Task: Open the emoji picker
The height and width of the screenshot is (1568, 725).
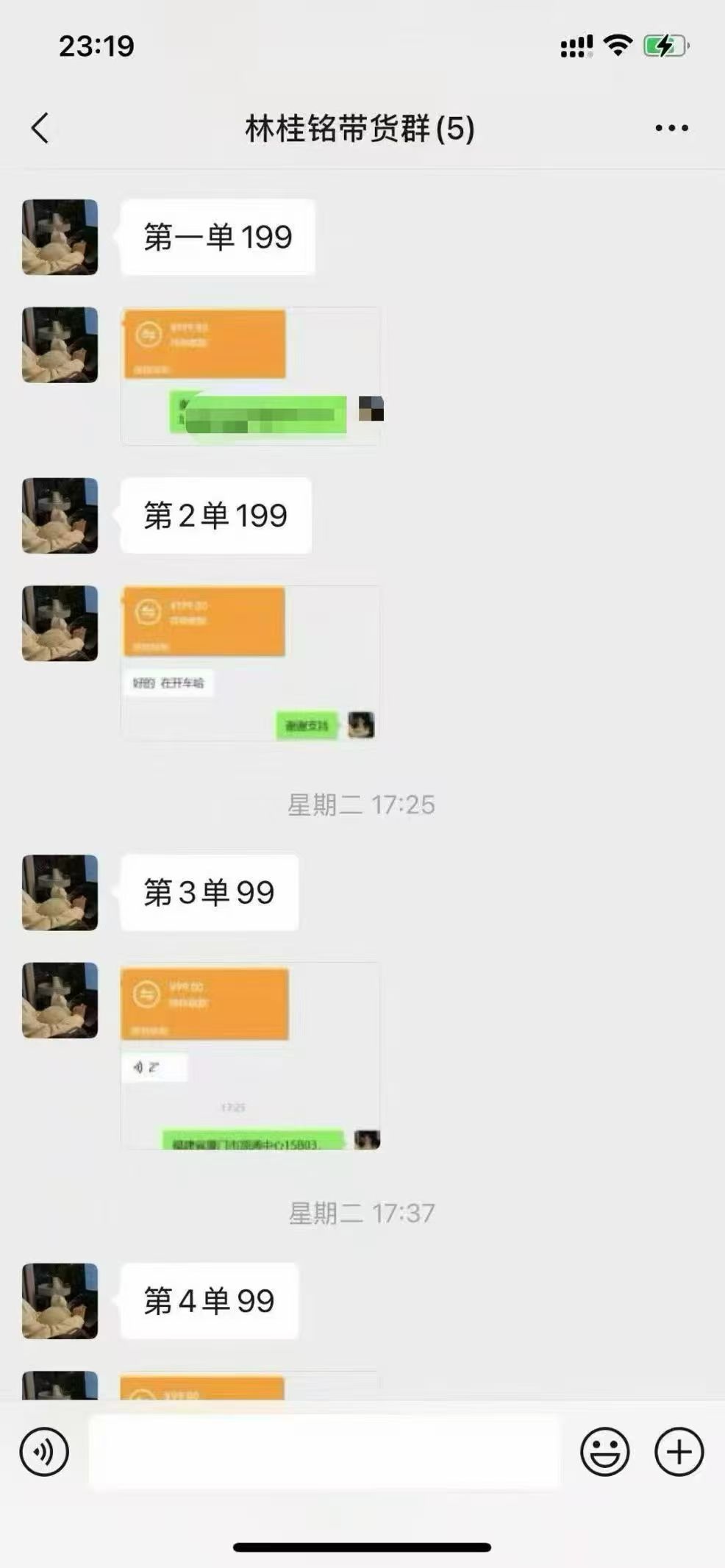Action: tap(604, 1452)
